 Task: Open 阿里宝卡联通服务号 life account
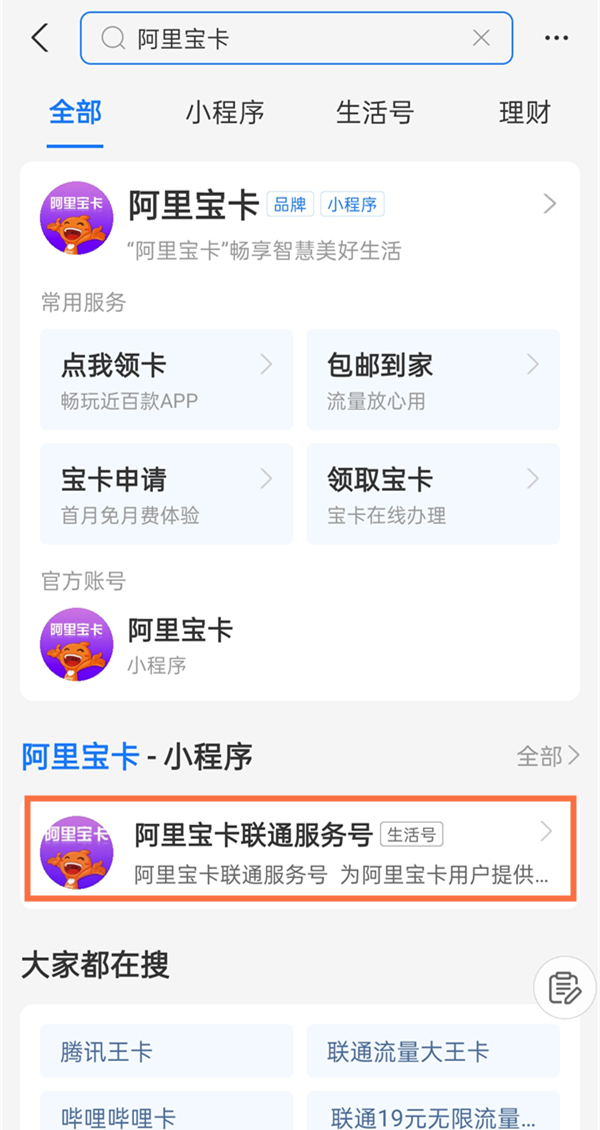point(300,848)
